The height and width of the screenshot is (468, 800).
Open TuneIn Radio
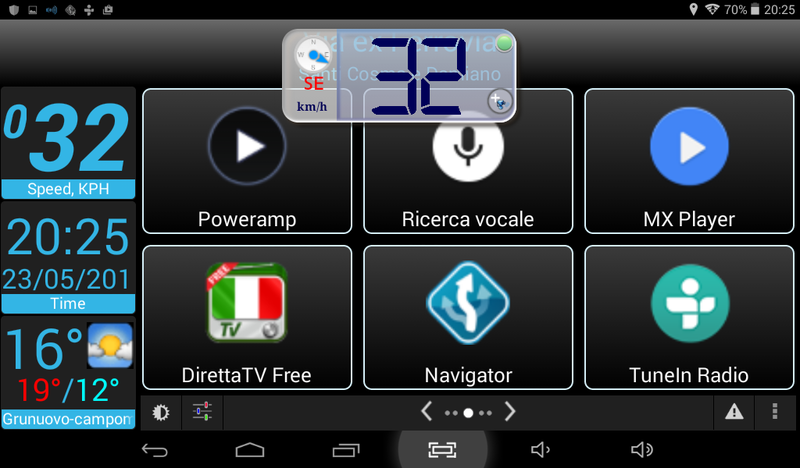tap(689, 316)
